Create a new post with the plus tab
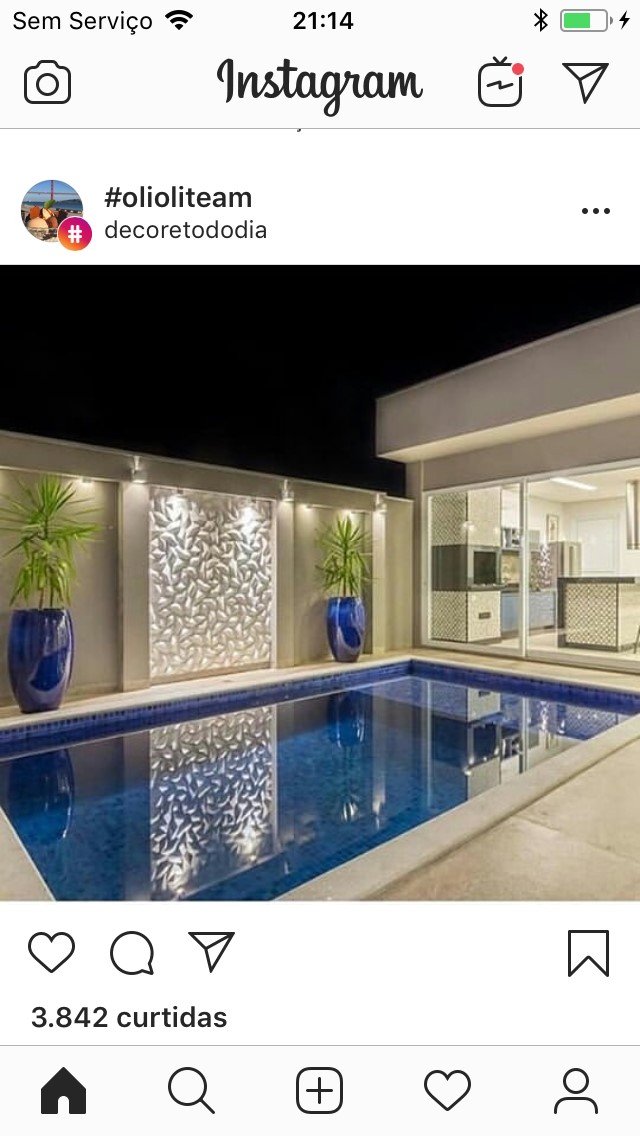The height and width of the screenshot is (1136, 640). (x=320, y=1090)
